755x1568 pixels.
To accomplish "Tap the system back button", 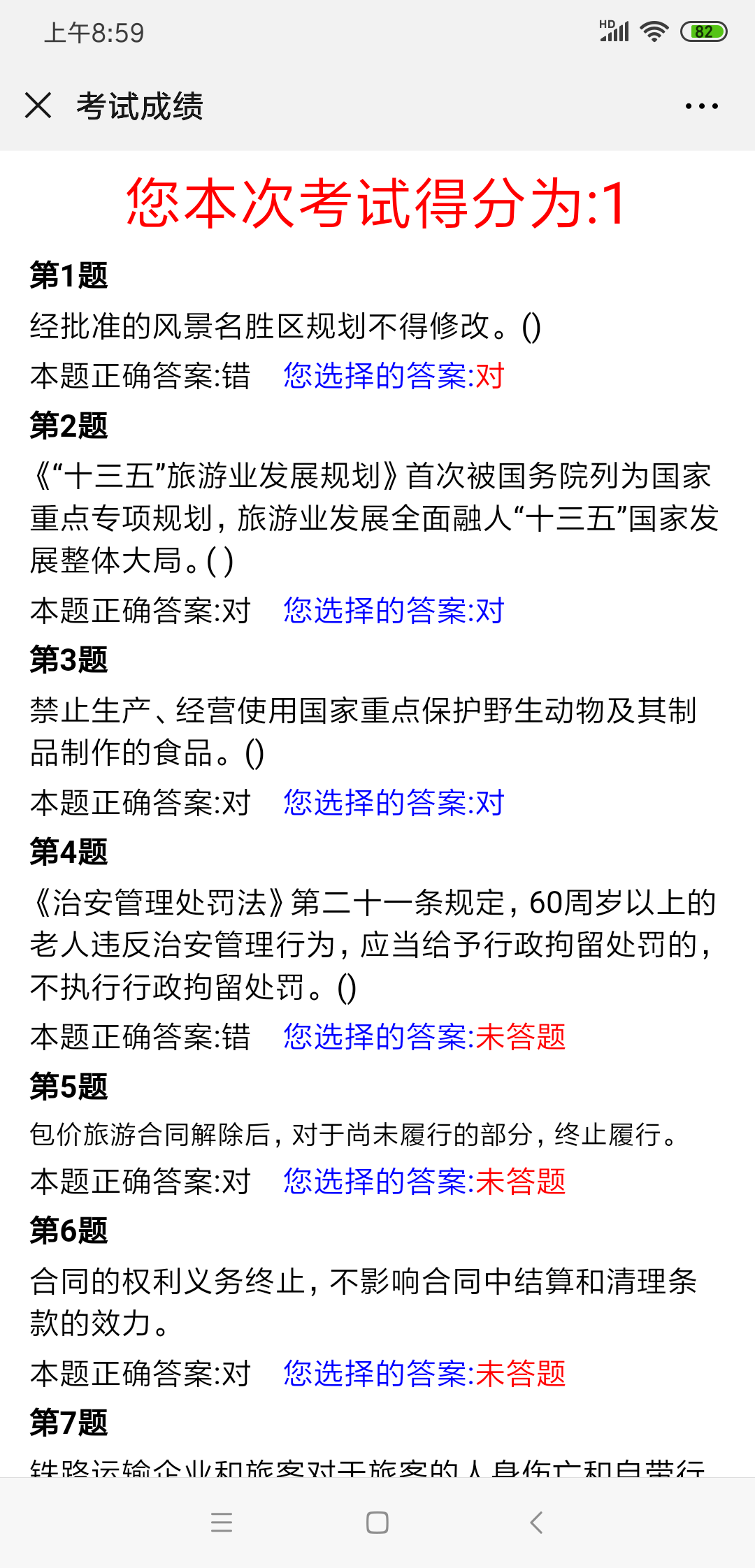I will (536, 1522).
